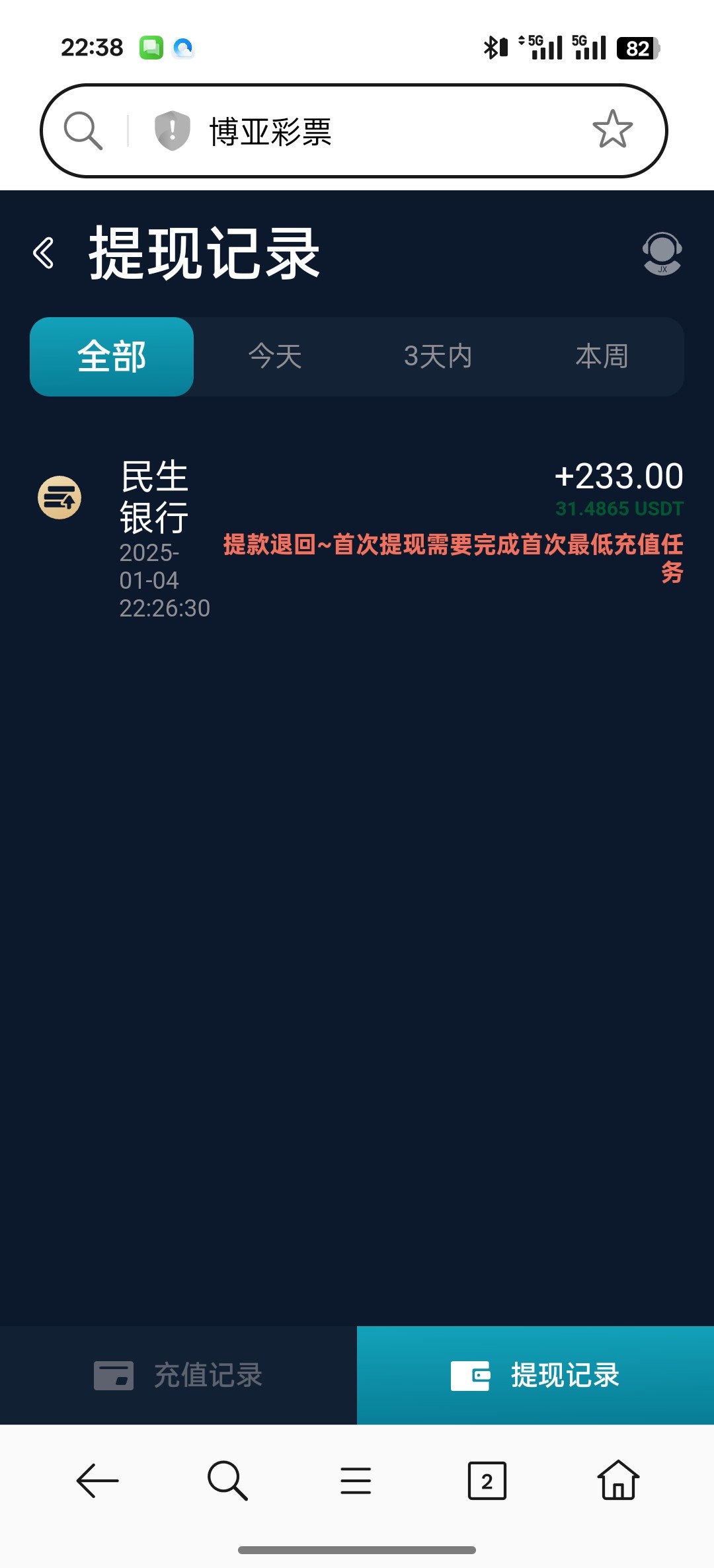The width and height of the screenshot is (714, 1568).
Task: Show withdrawals within 3天内
Action: coord(438,357)
